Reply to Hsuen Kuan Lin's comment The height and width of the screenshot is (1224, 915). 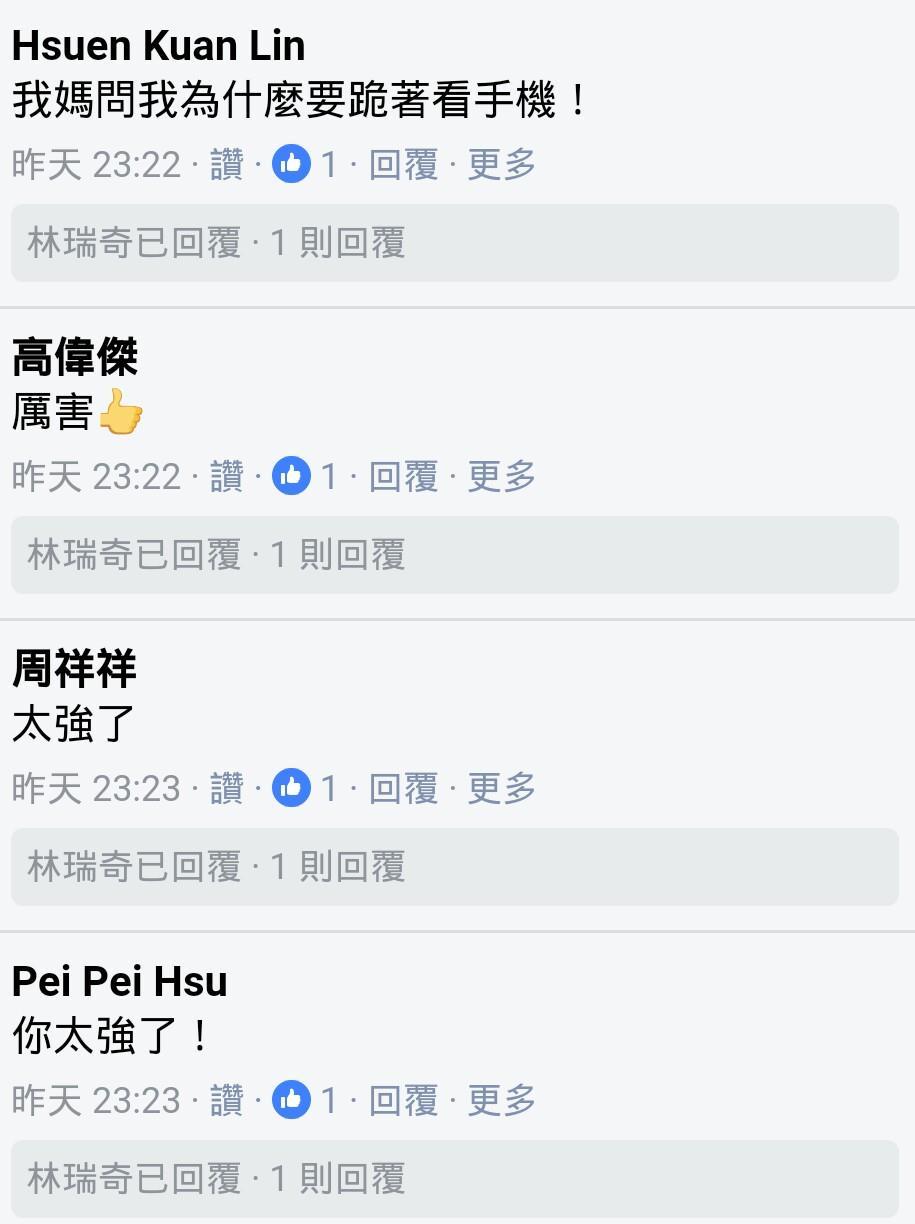tap(403, 164)
